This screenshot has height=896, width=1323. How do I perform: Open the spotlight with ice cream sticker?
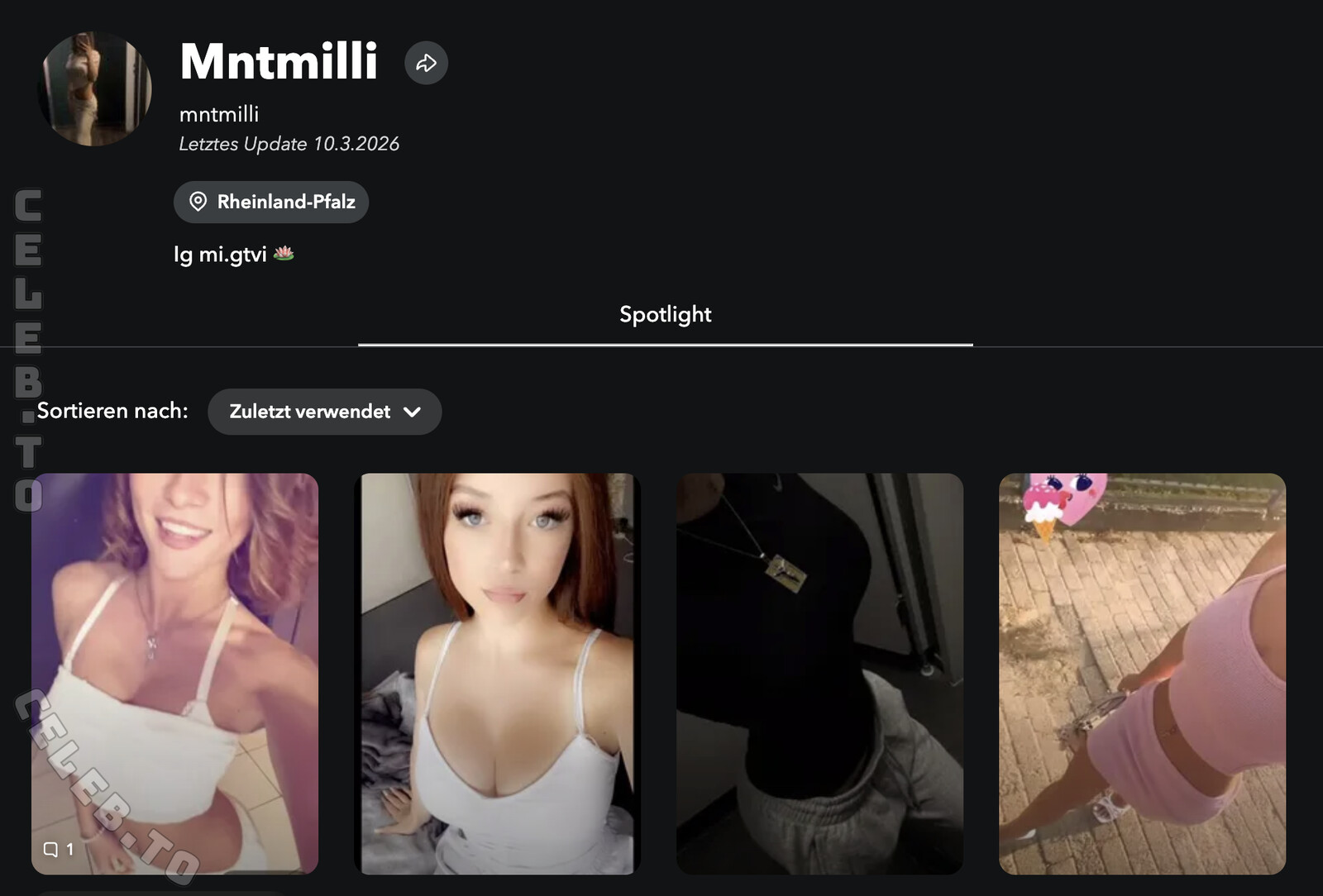[x=1142, y=673]
